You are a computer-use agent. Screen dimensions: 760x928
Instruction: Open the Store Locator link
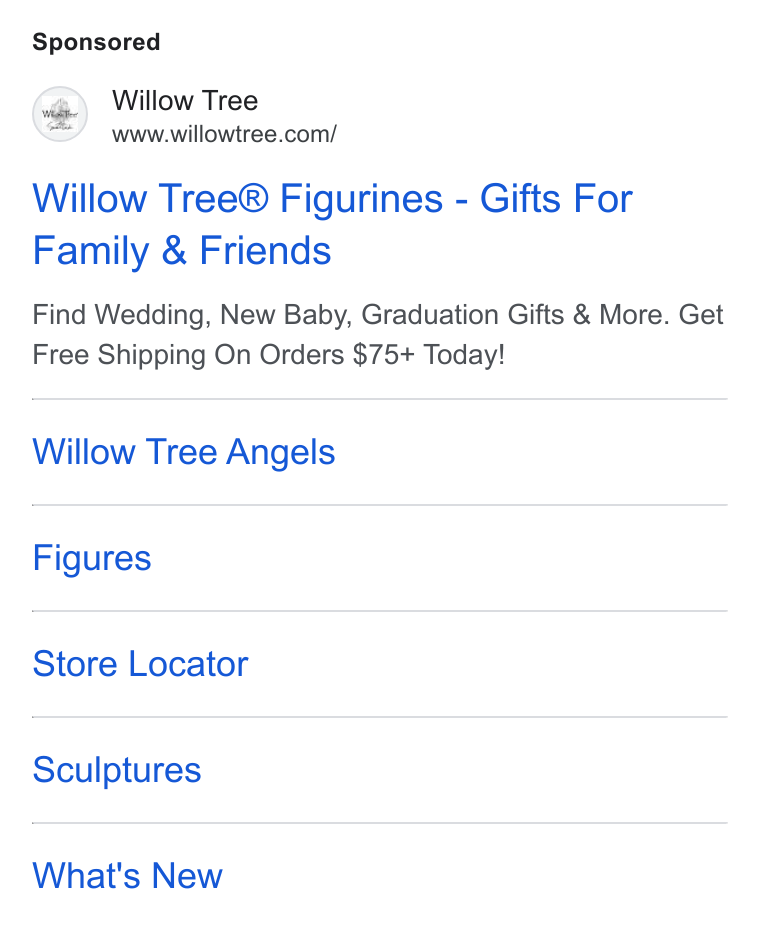(140, 663)
